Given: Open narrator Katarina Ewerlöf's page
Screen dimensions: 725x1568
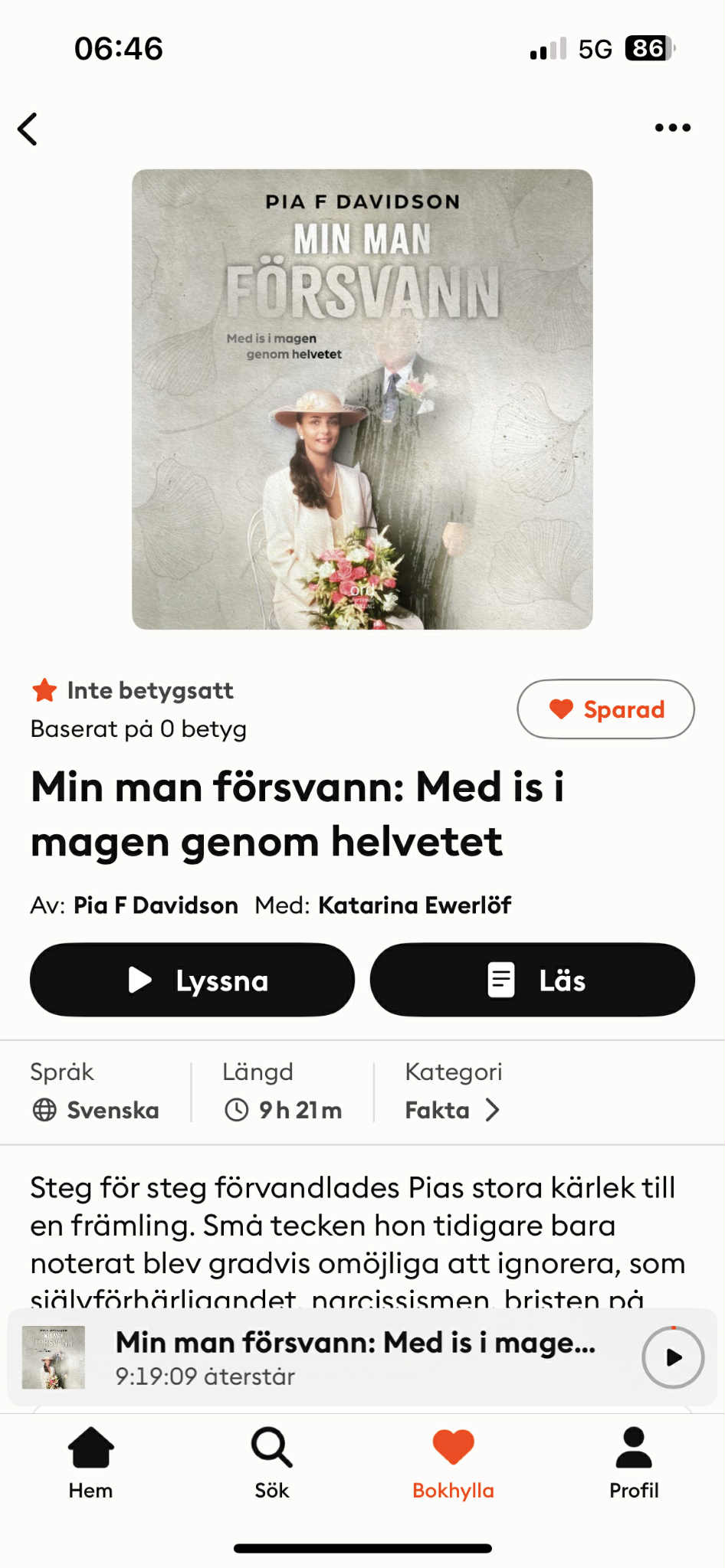Looking at the screenshot, I should click(415, 905).
